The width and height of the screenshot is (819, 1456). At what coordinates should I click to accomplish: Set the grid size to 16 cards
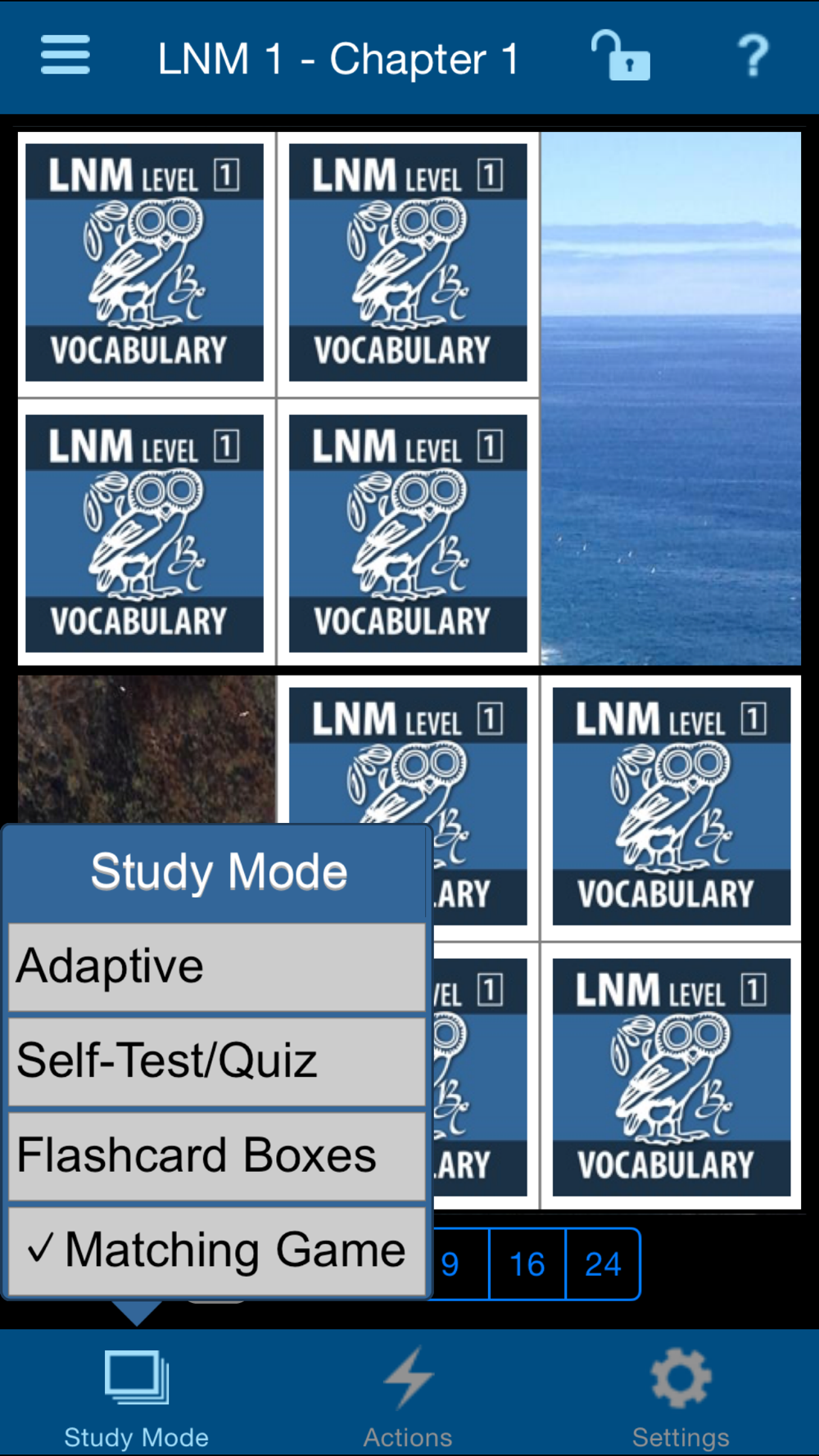click(527, 1264)
